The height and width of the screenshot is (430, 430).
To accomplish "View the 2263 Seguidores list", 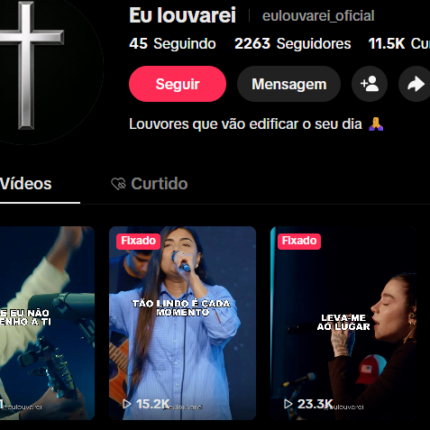I will click(293, 44).
